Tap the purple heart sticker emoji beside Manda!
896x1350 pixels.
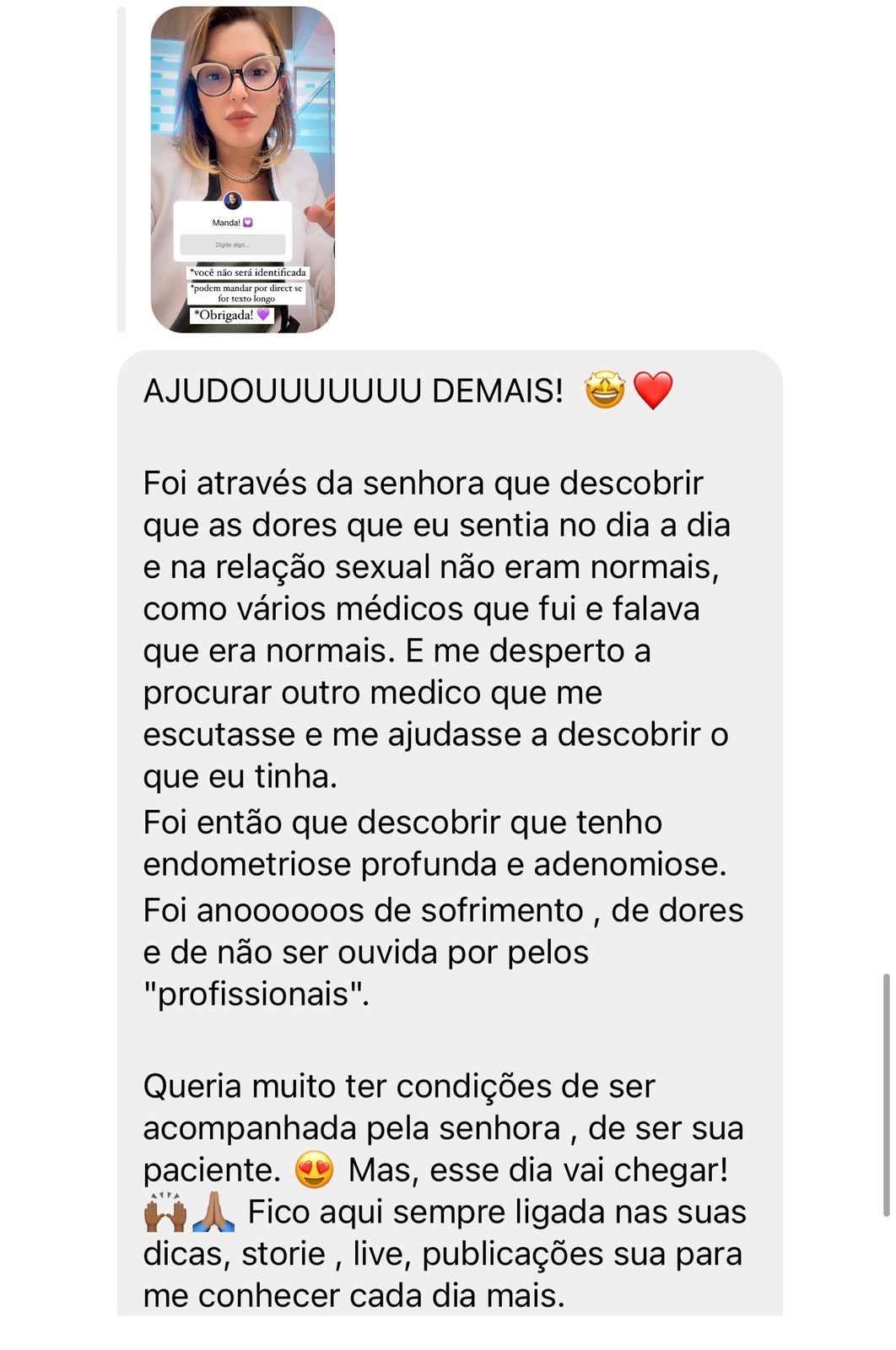pos(247,223)
